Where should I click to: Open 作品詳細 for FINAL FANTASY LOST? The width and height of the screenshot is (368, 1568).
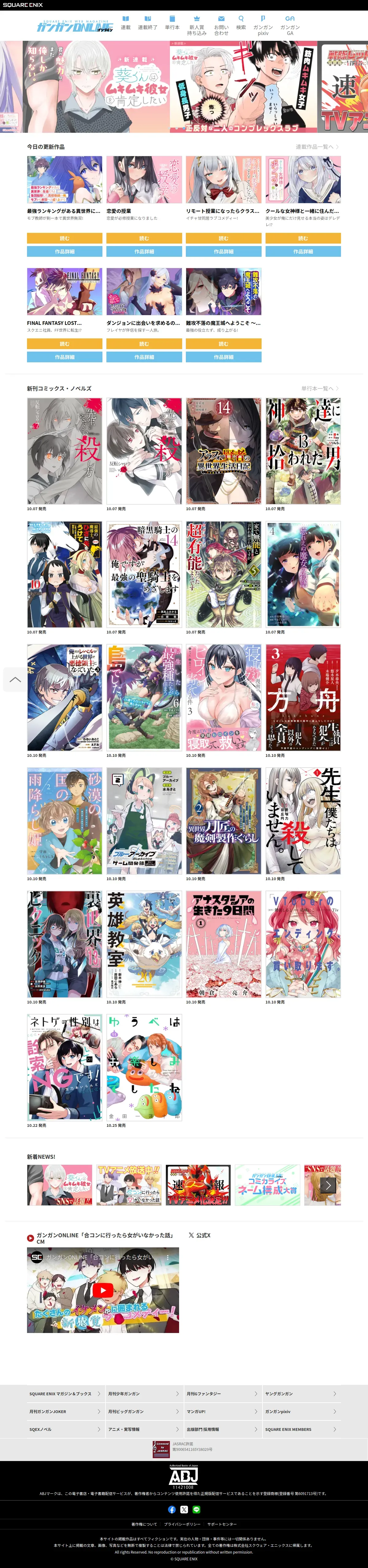[x=64, y=357]
